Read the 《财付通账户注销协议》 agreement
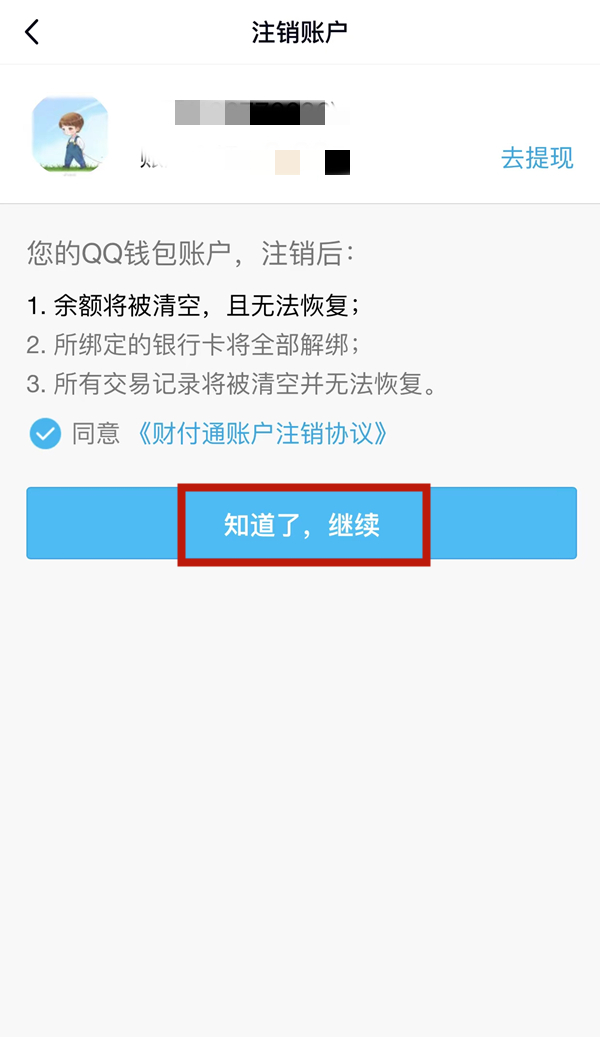This screenshot has width=600, height=1037. coord(260,434)
